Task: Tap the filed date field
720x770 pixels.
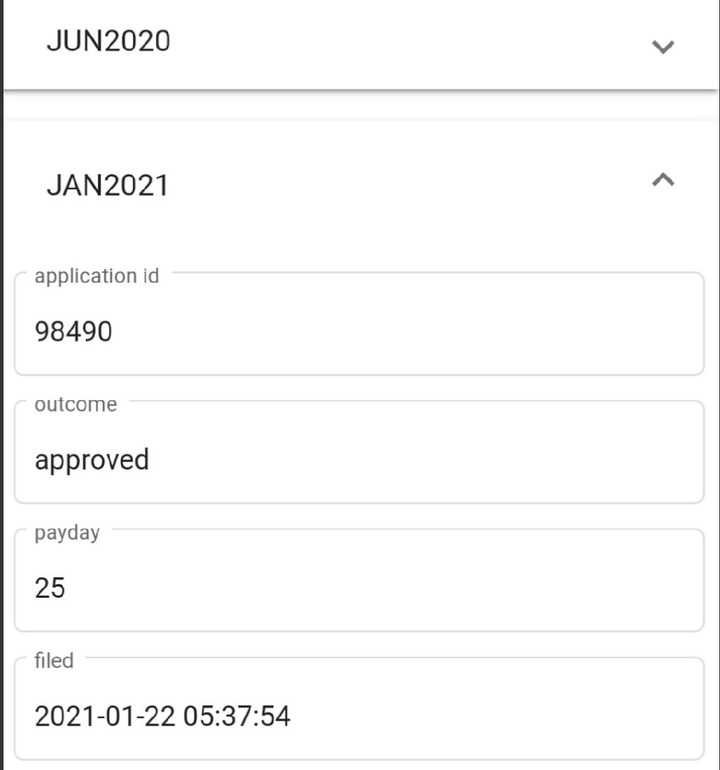Action: click(358, 715)
